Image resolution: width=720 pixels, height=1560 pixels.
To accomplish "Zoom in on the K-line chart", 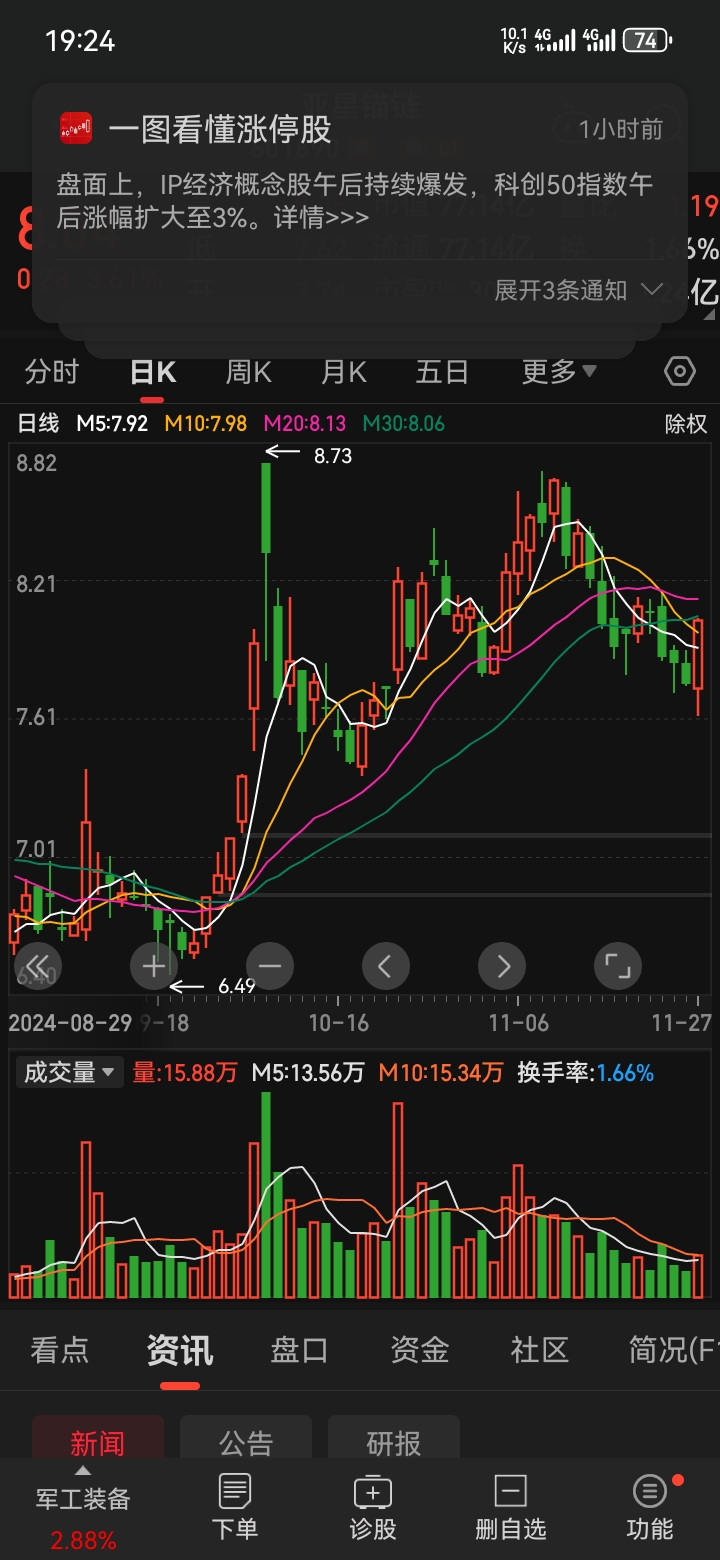I will point(153,966).
